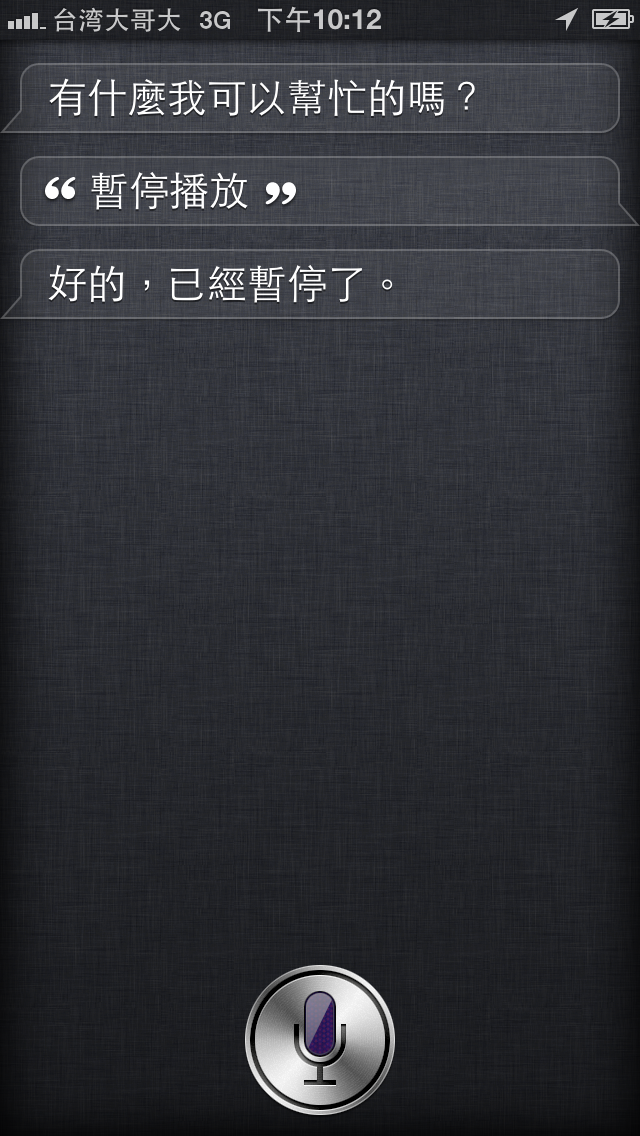Screen dimensions: 640x1136
Task: Edit the spoken request "暫停播放"
Action: tap(320, 192)
